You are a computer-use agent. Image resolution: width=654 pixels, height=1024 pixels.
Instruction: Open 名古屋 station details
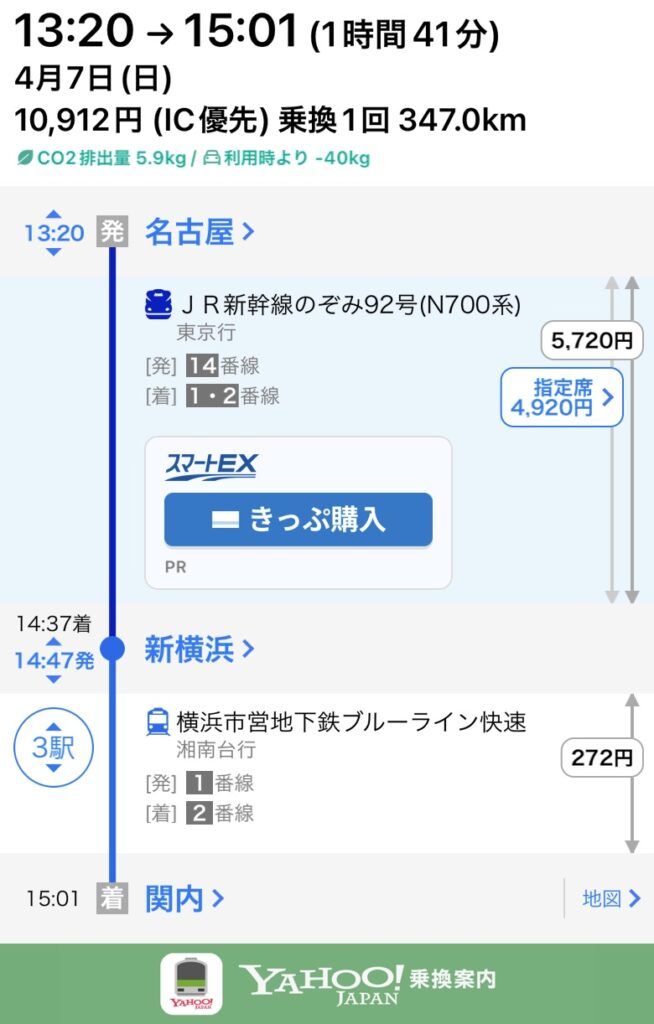(x=200, y=233)
